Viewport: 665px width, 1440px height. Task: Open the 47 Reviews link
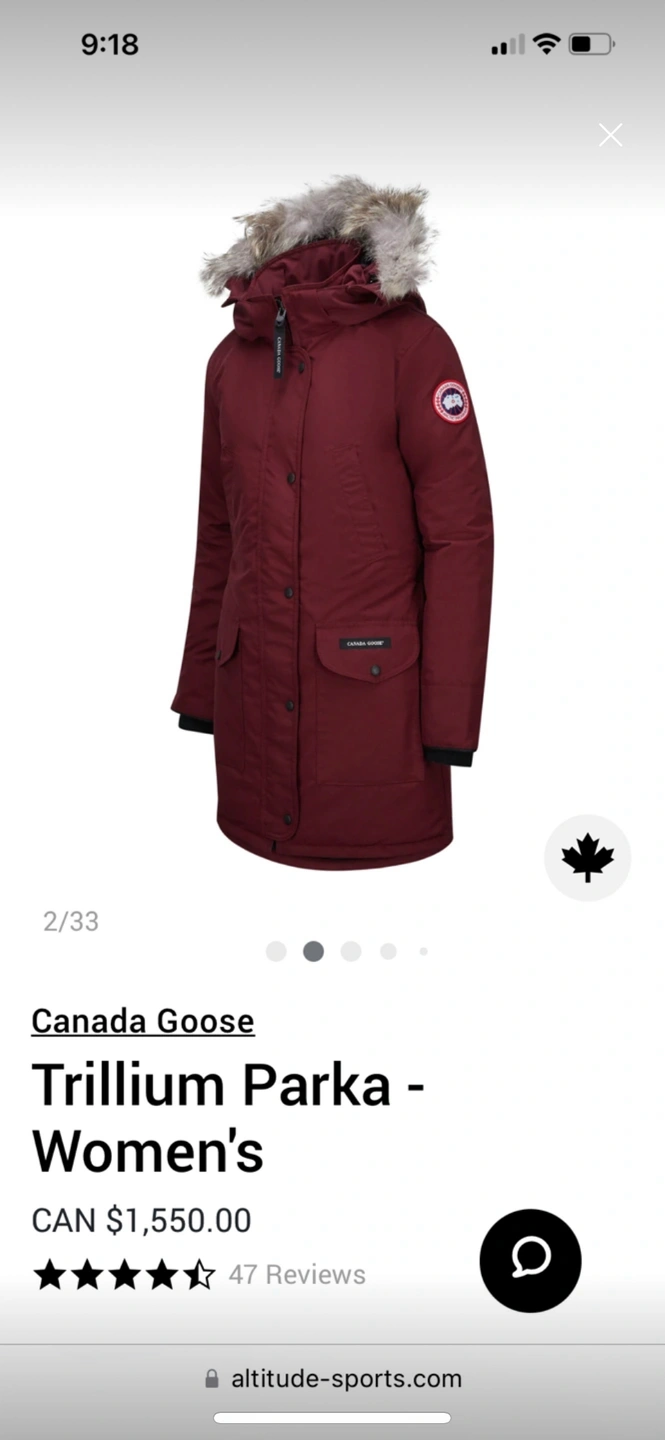pos(297,1275)
